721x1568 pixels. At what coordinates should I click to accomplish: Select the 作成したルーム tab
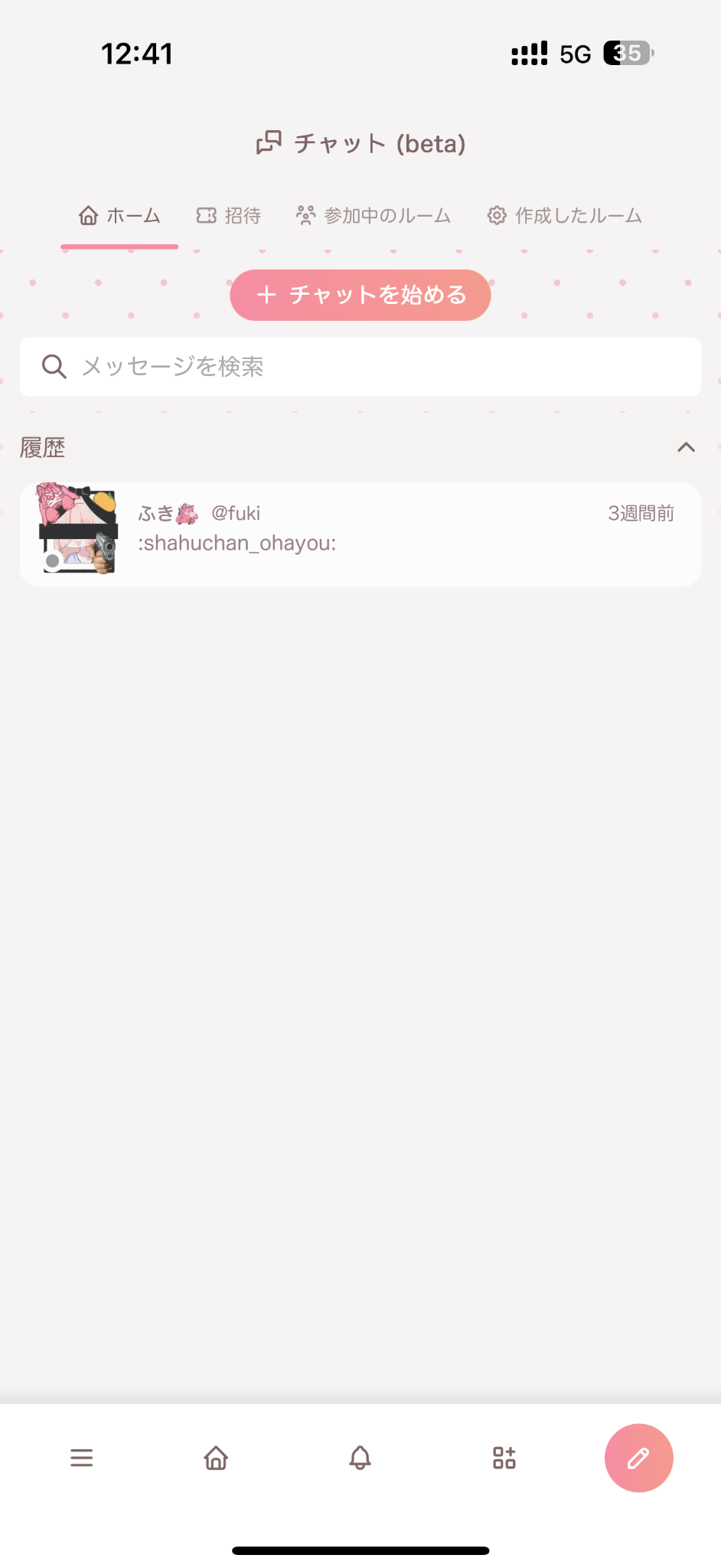click(x=565, y=216)
